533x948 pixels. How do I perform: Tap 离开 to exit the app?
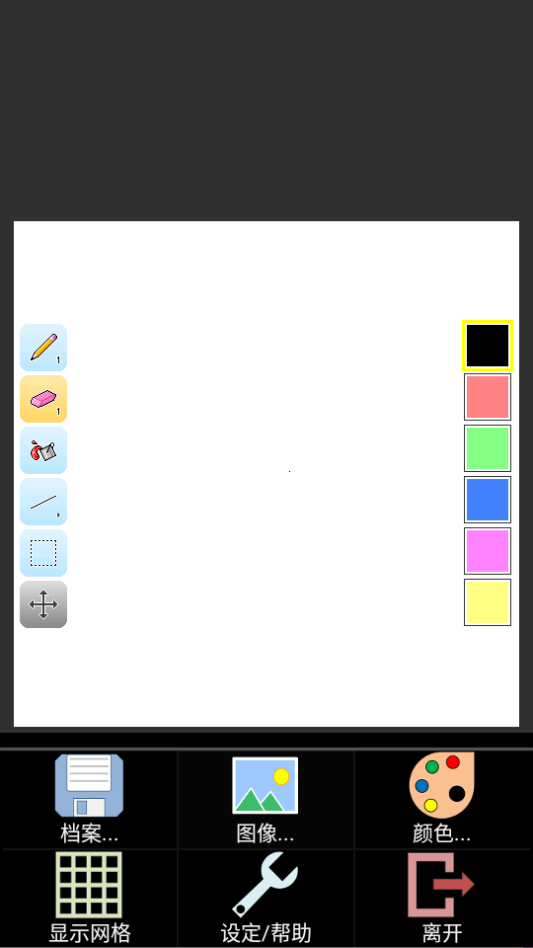click(442, 898)
